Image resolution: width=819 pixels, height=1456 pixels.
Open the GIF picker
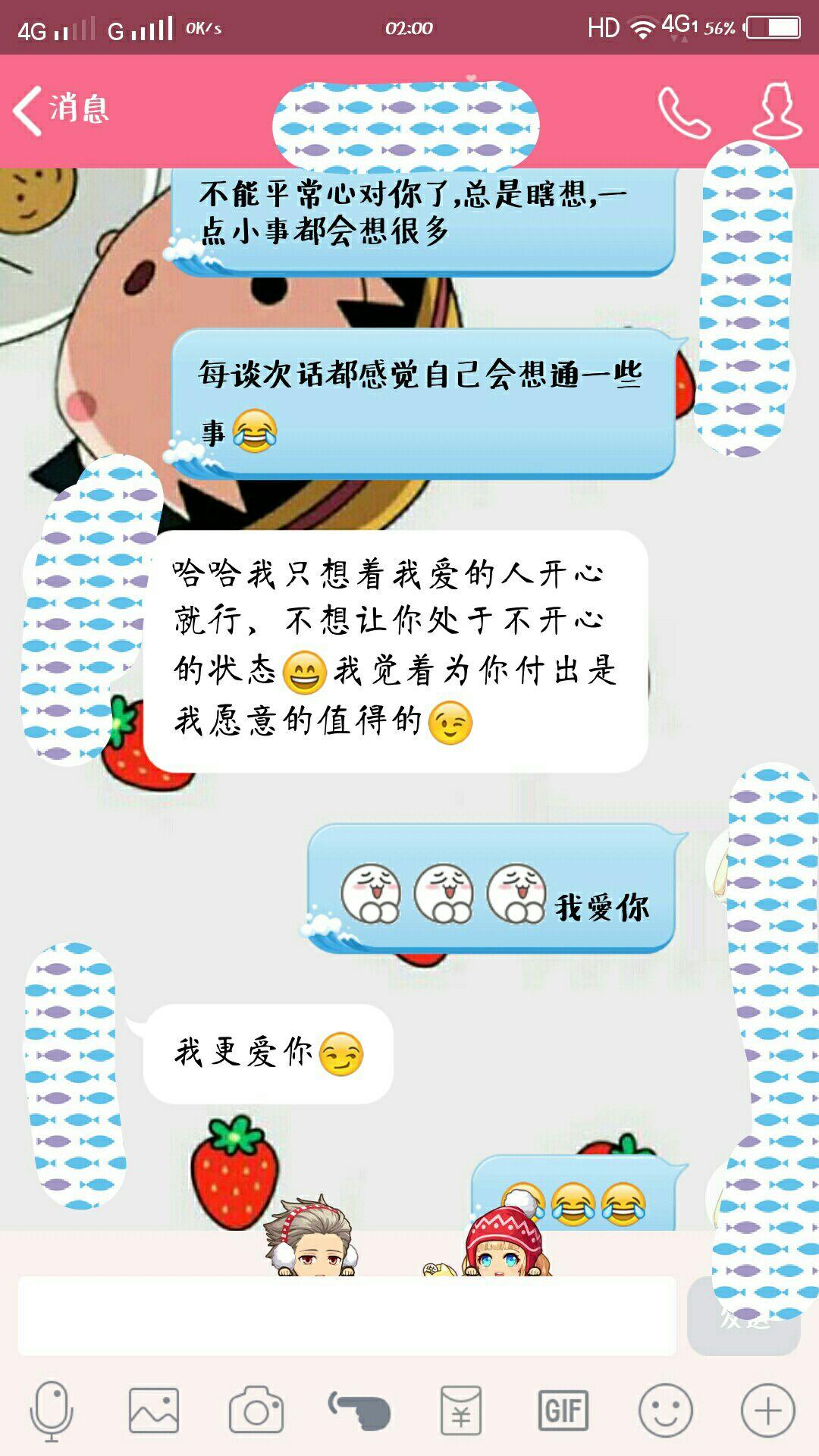563,1410
